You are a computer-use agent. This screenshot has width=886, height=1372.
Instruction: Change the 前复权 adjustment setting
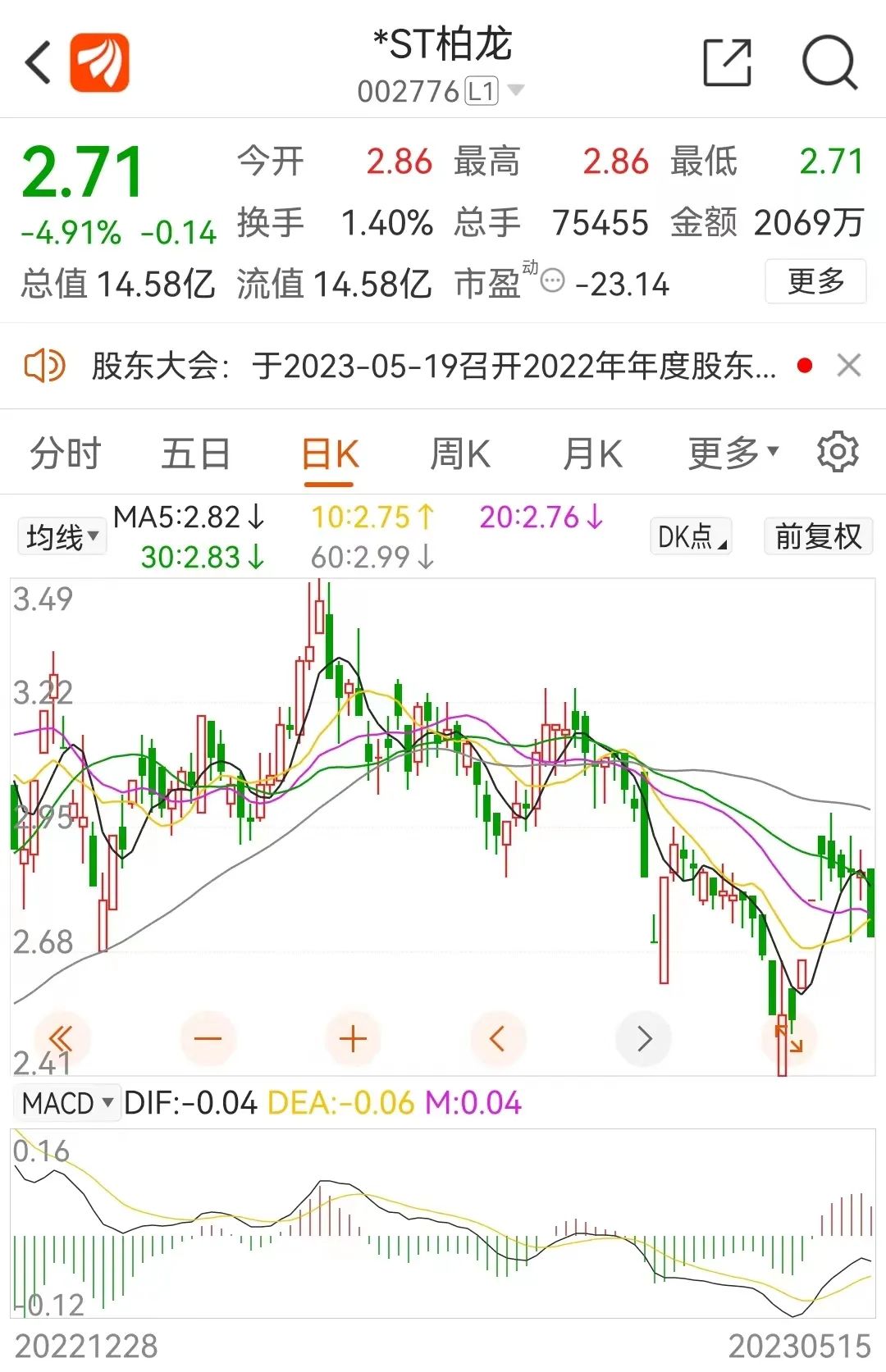point(818,536)
